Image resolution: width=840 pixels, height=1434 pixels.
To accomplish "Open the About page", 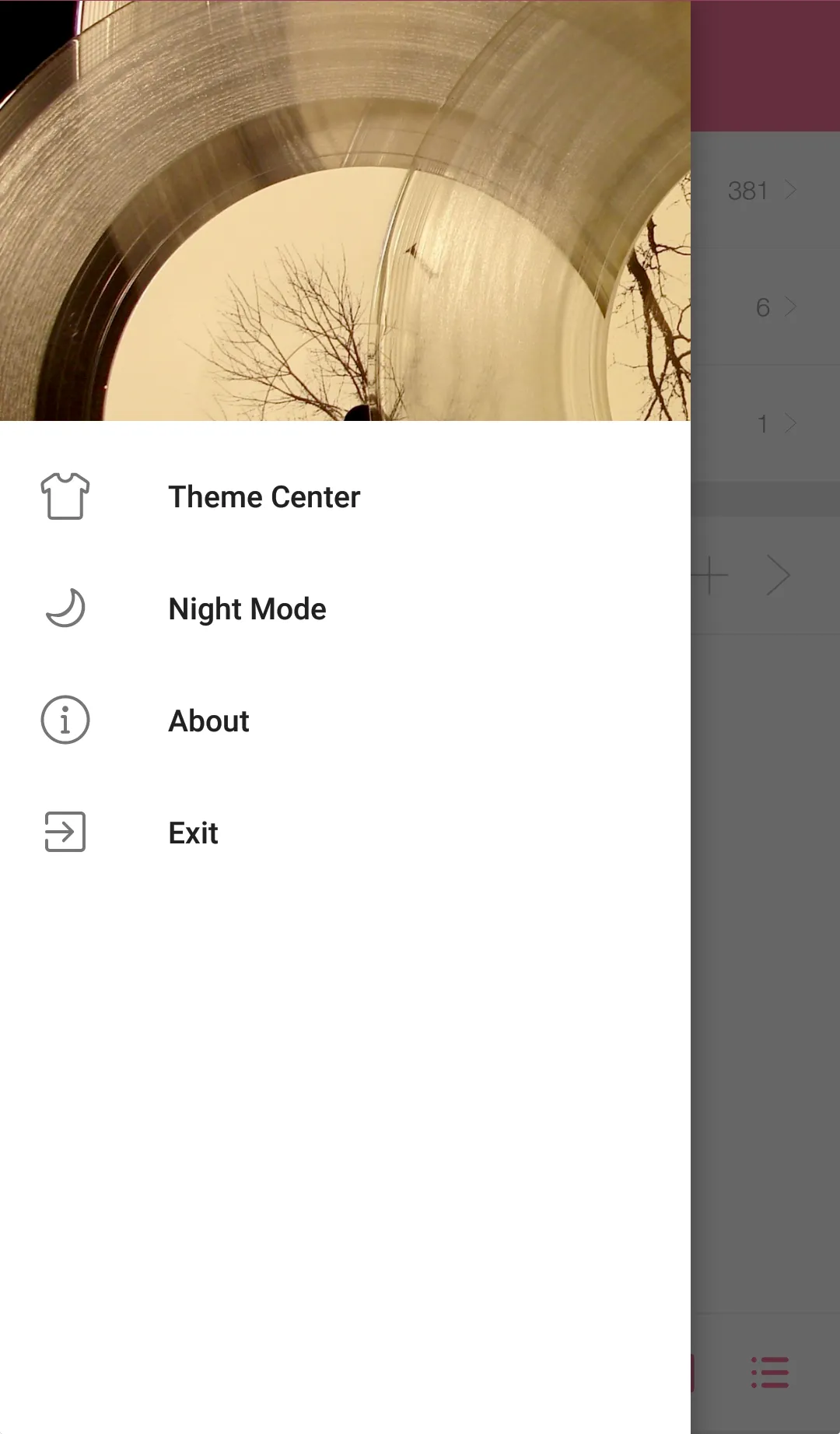I will pos(208,721).
